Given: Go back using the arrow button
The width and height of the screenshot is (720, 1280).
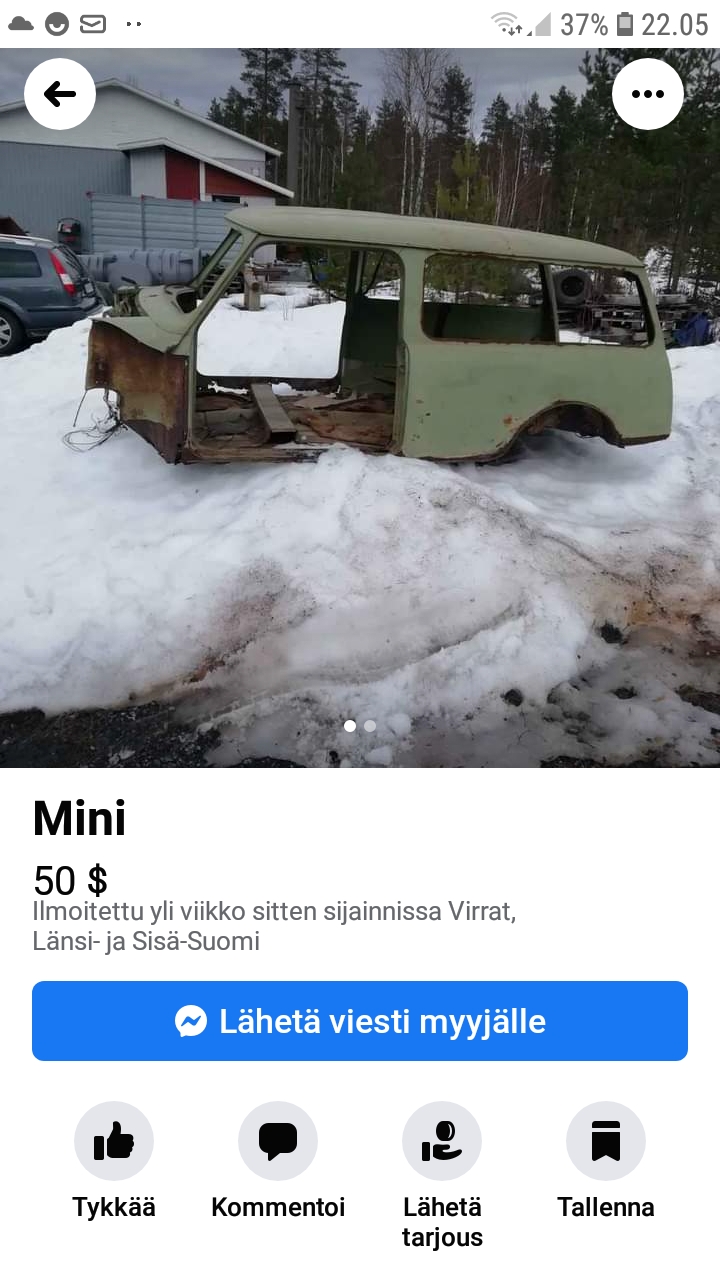Looking at the screenshot, I should (x=60, y=94).
